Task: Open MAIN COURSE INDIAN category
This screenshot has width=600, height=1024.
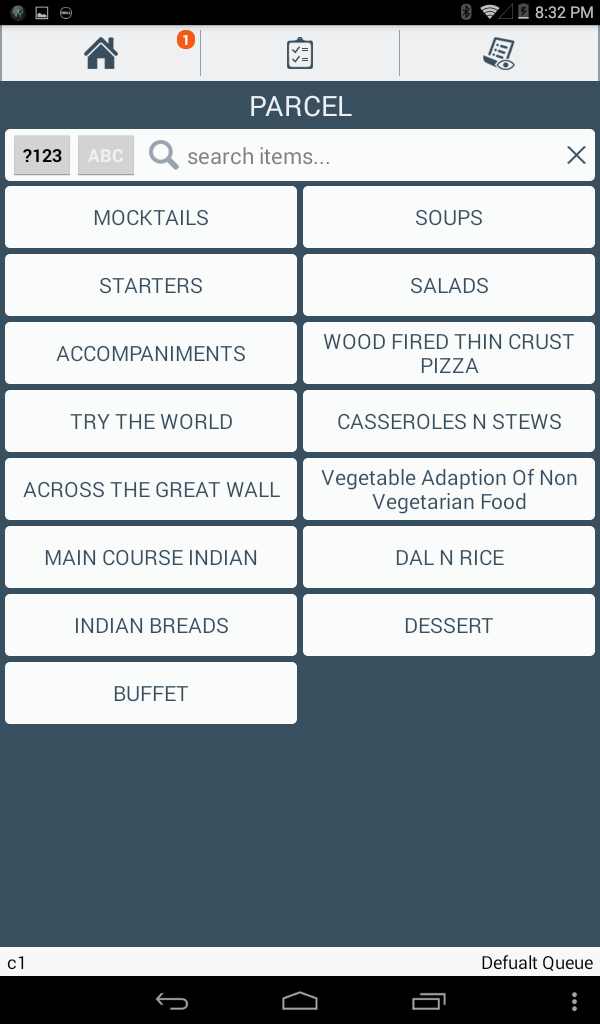Action: [151, 557]
